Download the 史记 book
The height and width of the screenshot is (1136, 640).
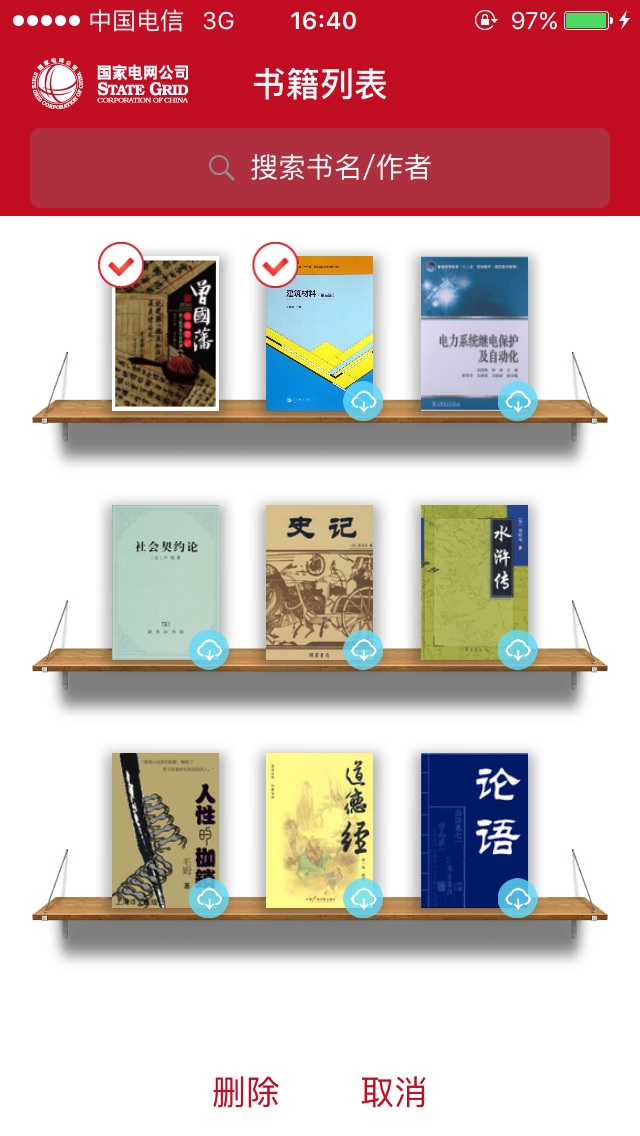pyautogui.click(x=363, y=650)
